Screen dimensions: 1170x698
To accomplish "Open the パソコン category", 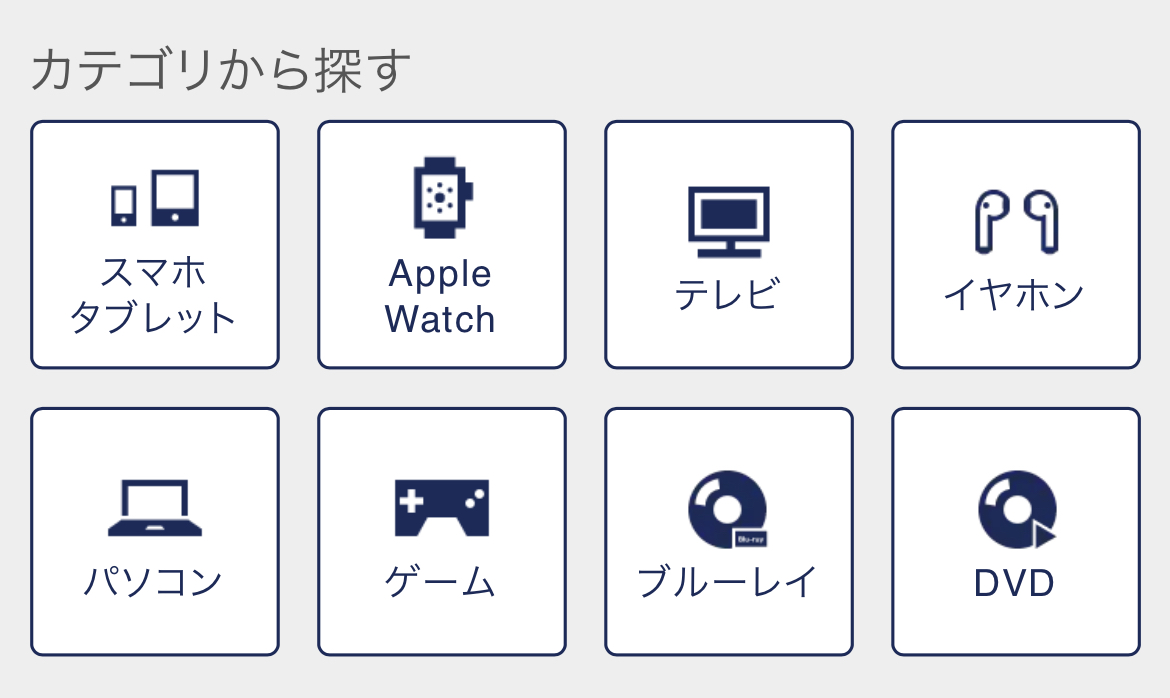I will pyautogui.click(x=155, y=532).
